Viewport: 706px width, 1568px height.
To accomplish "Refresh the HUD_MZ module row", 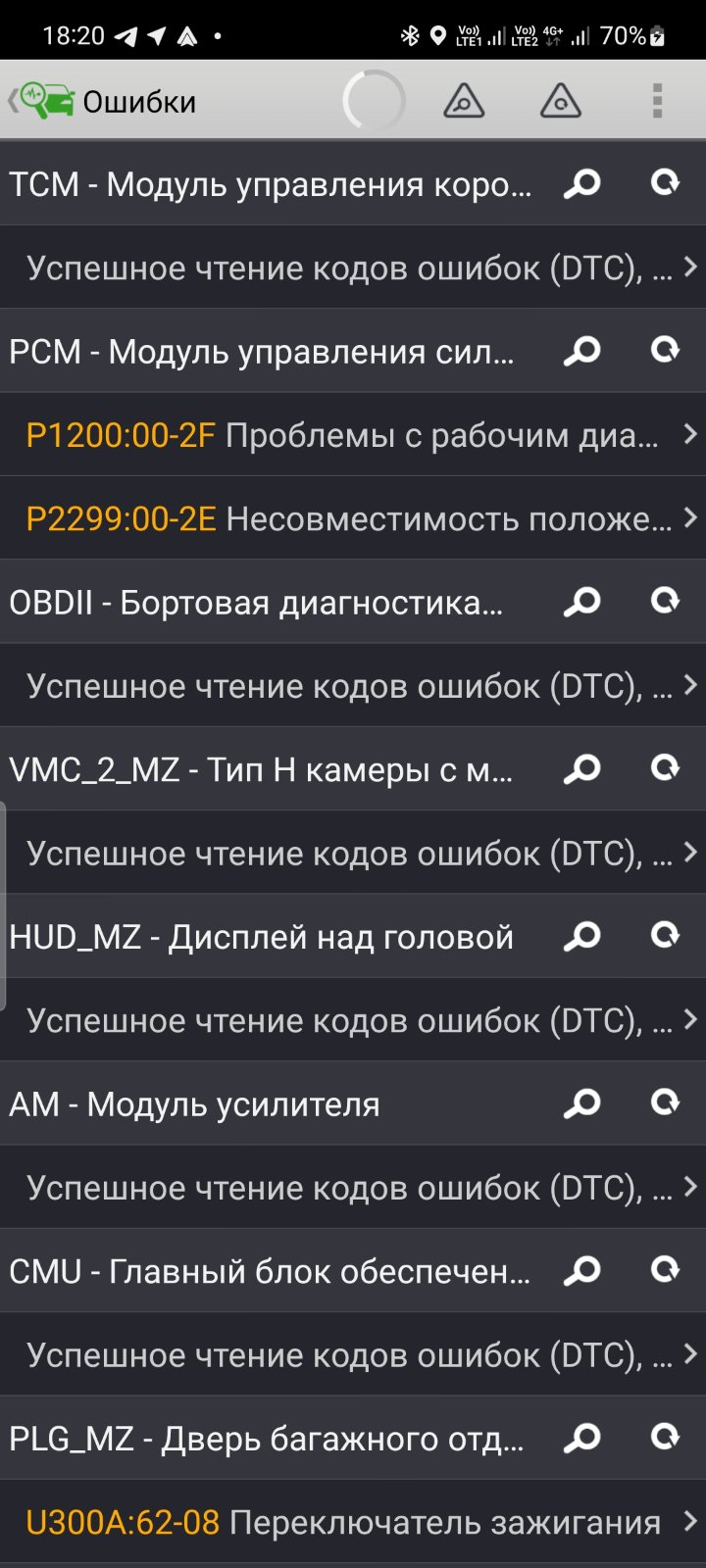I will pos(666,935).
